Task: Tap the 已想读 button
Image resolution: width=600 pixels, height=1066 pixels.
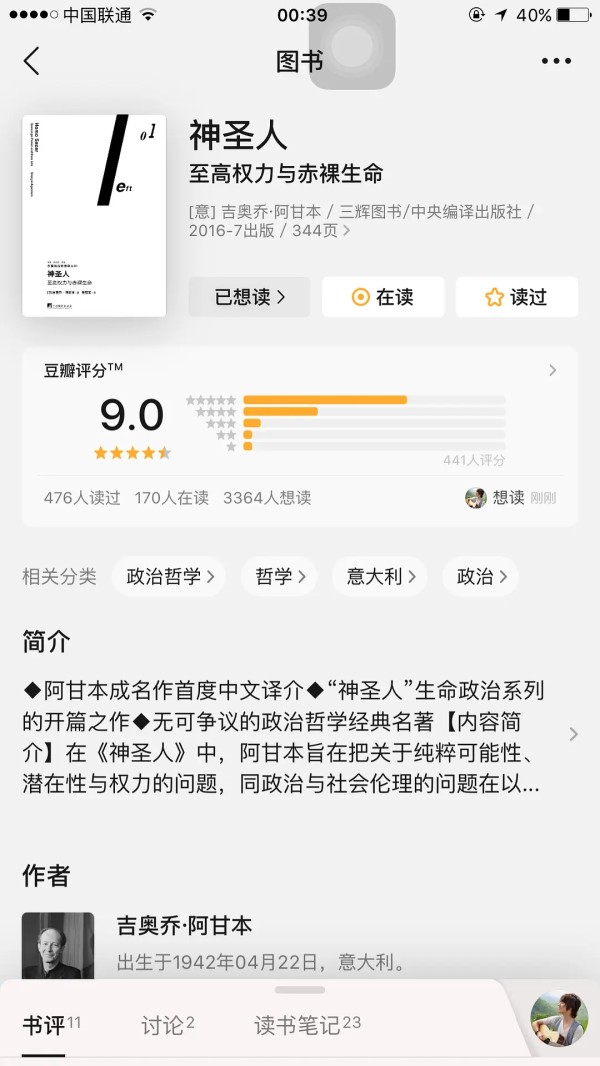Action: coord(249,297)
